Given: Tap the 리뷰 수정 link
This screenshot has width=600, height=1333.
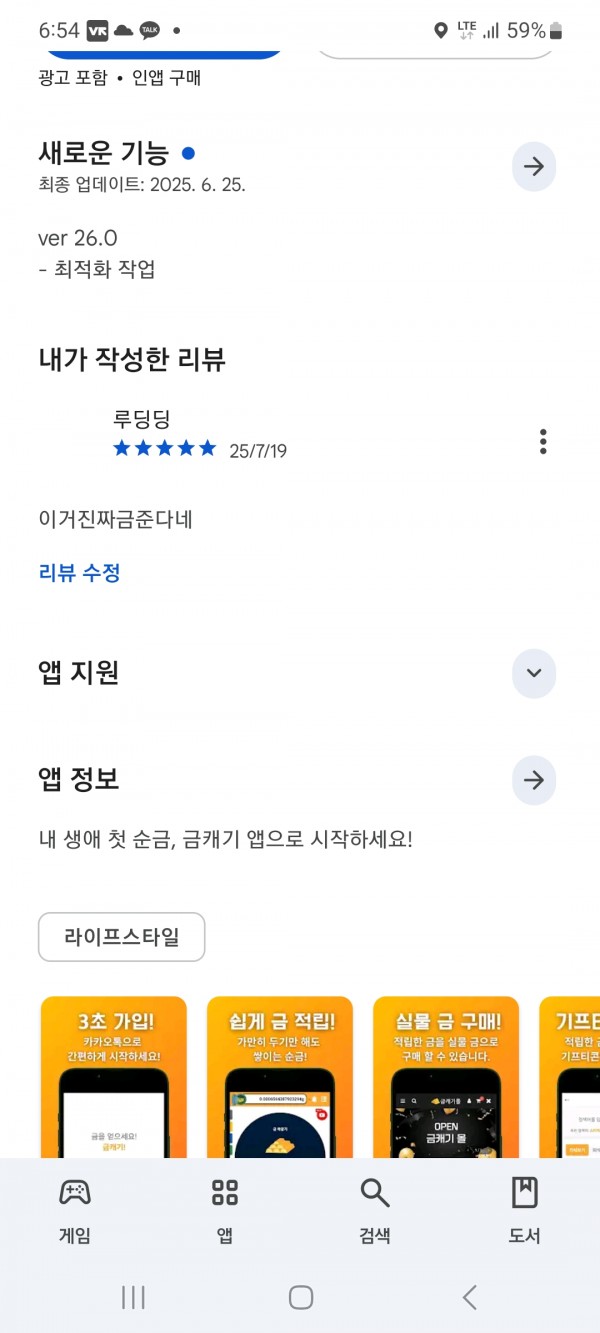Looking at the screenshot, I should (x=80, y=573).
